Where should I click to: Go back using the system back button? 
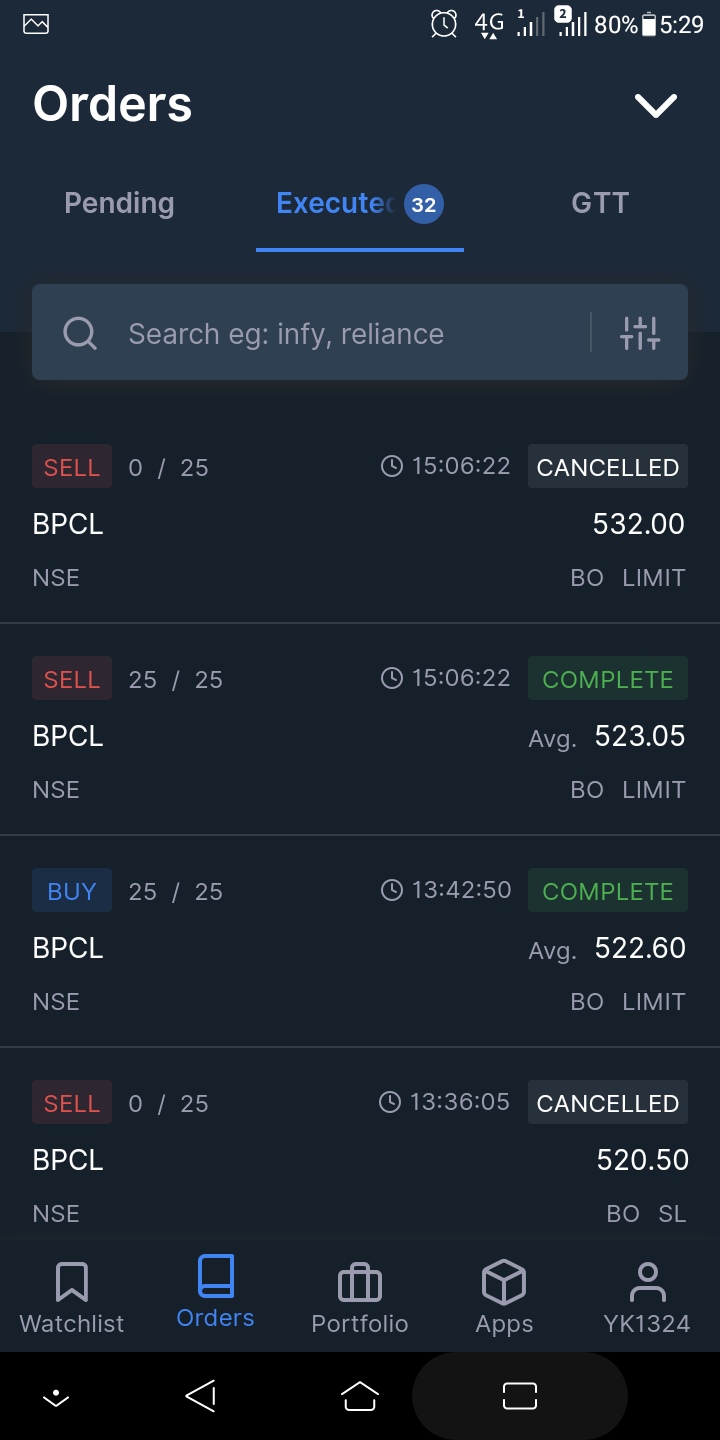[x=201, y=1396]
